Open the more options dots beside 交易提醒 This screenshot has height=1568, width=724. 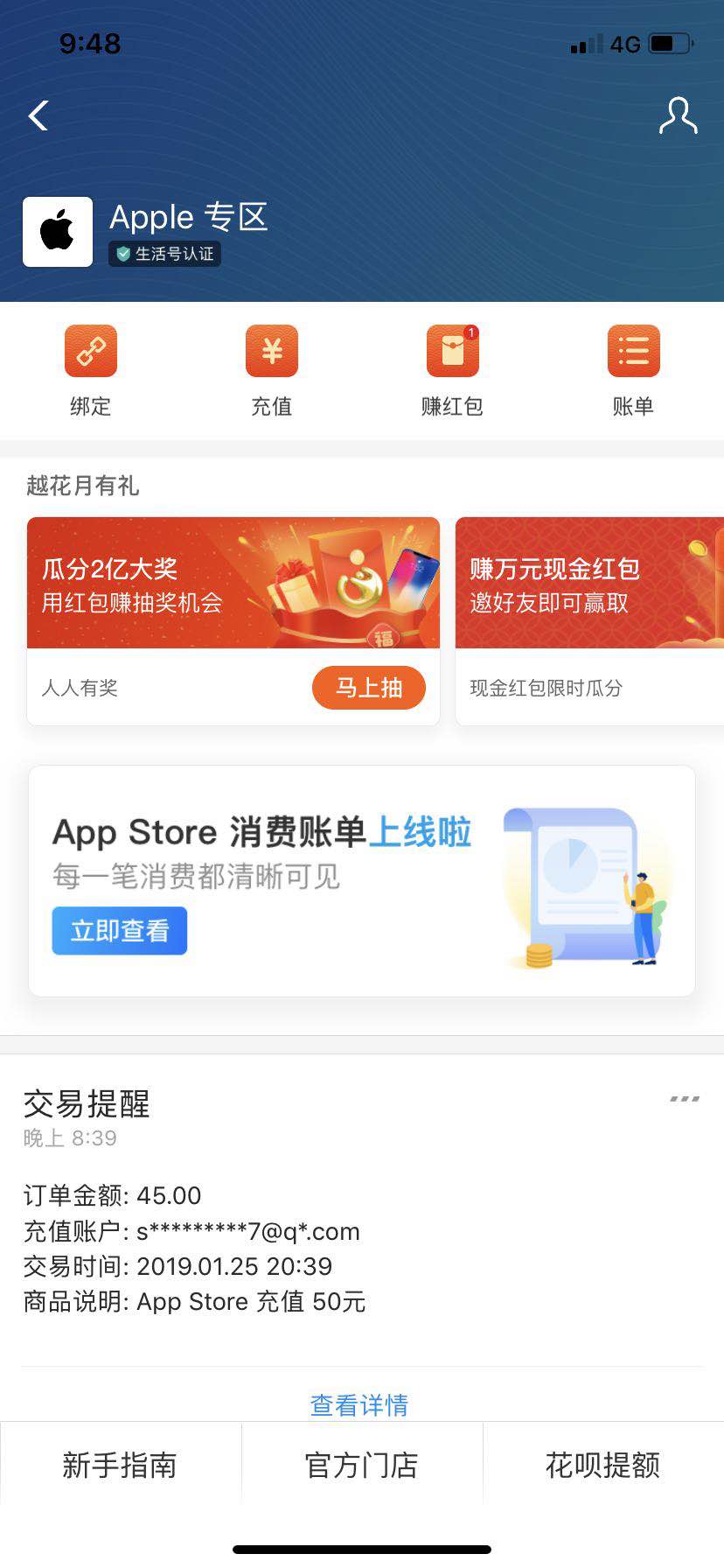[x=684, y=1099]
